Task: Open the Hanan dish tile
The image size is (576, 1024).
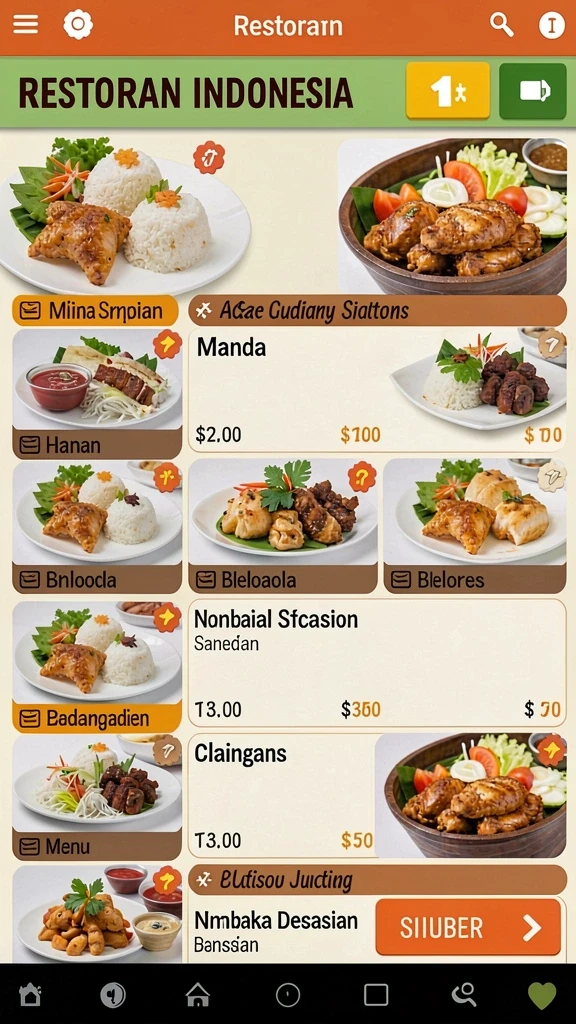Action: click(x=97, y=394)
